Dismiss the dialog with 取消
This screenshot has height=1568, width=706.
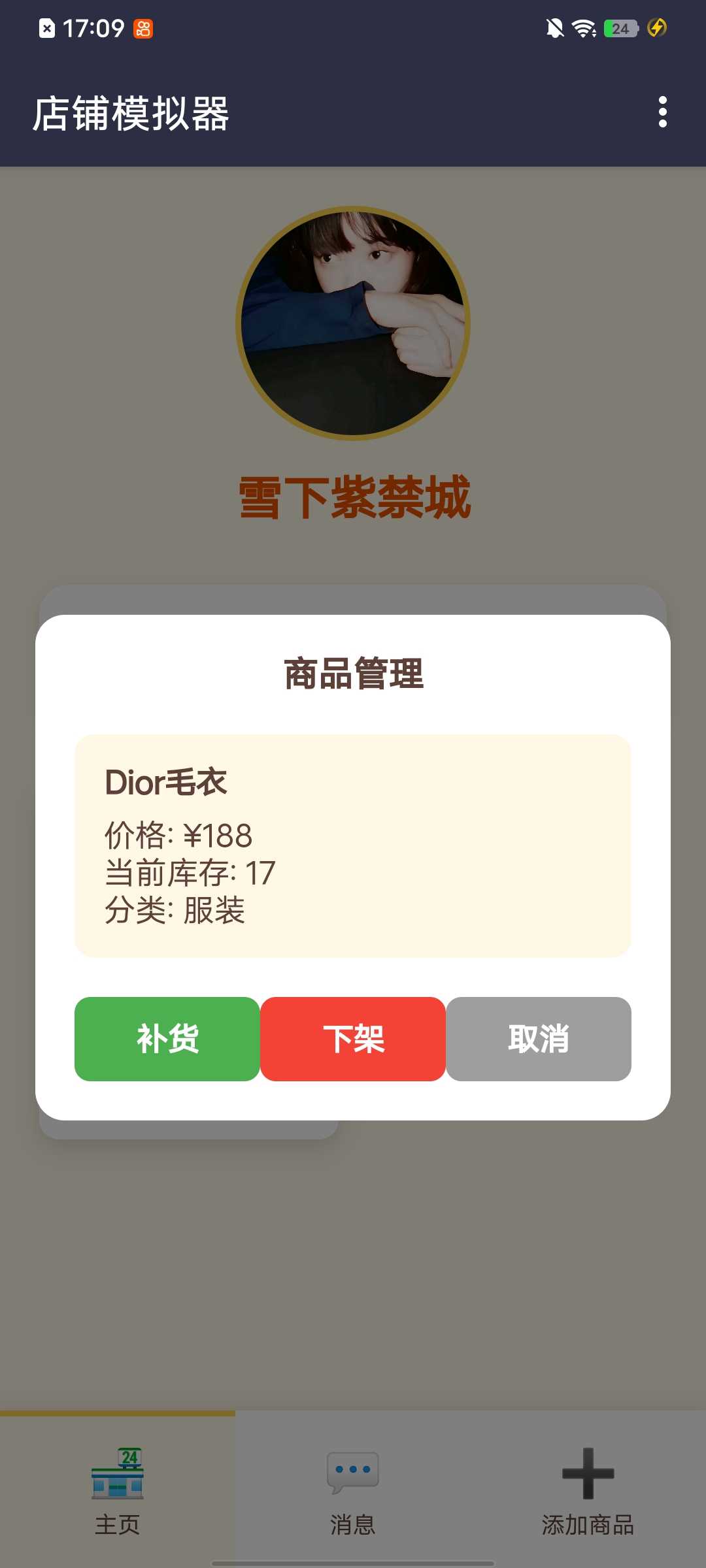point(539,1039)
